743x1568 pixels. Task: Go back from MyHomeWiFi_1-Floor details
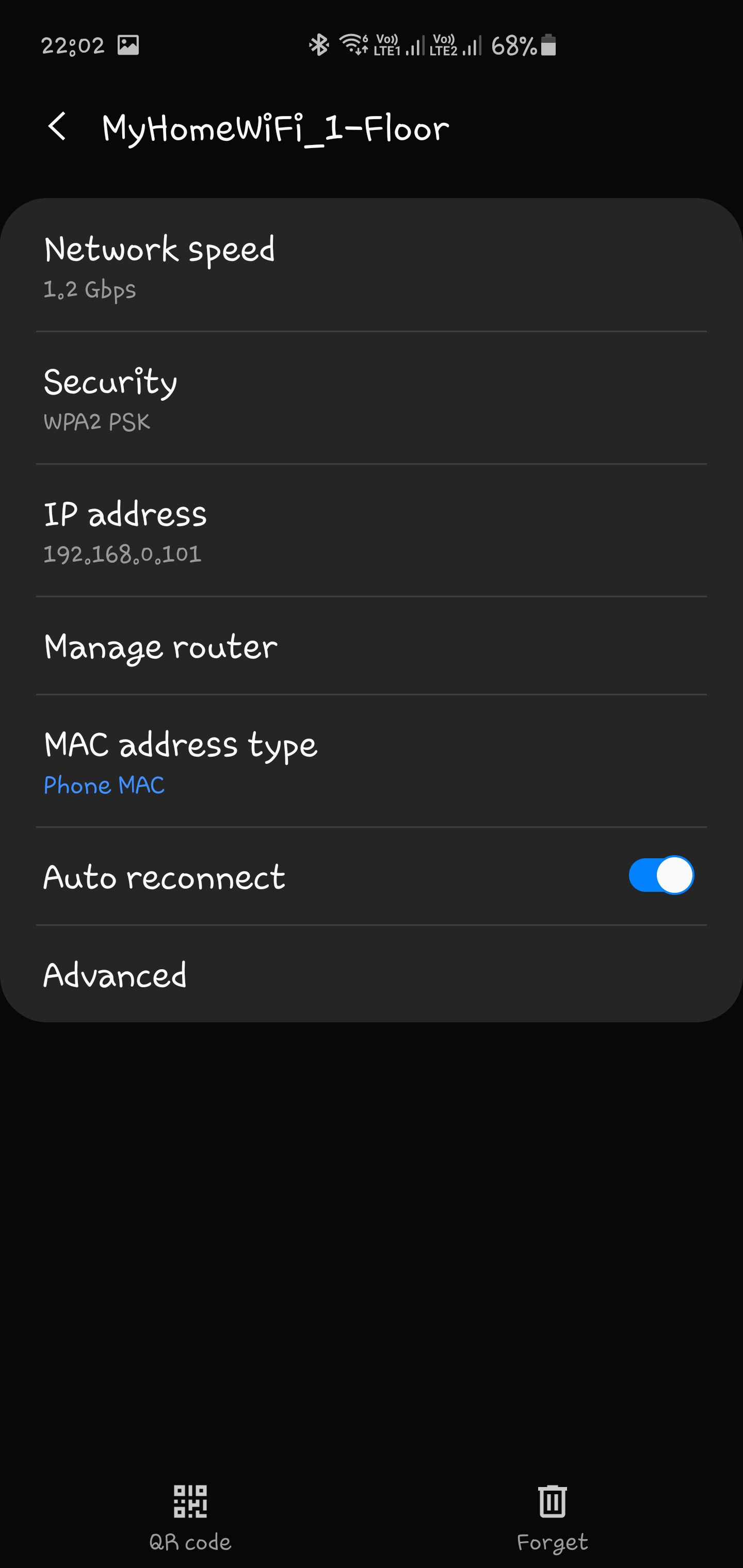tap(57, 127)
